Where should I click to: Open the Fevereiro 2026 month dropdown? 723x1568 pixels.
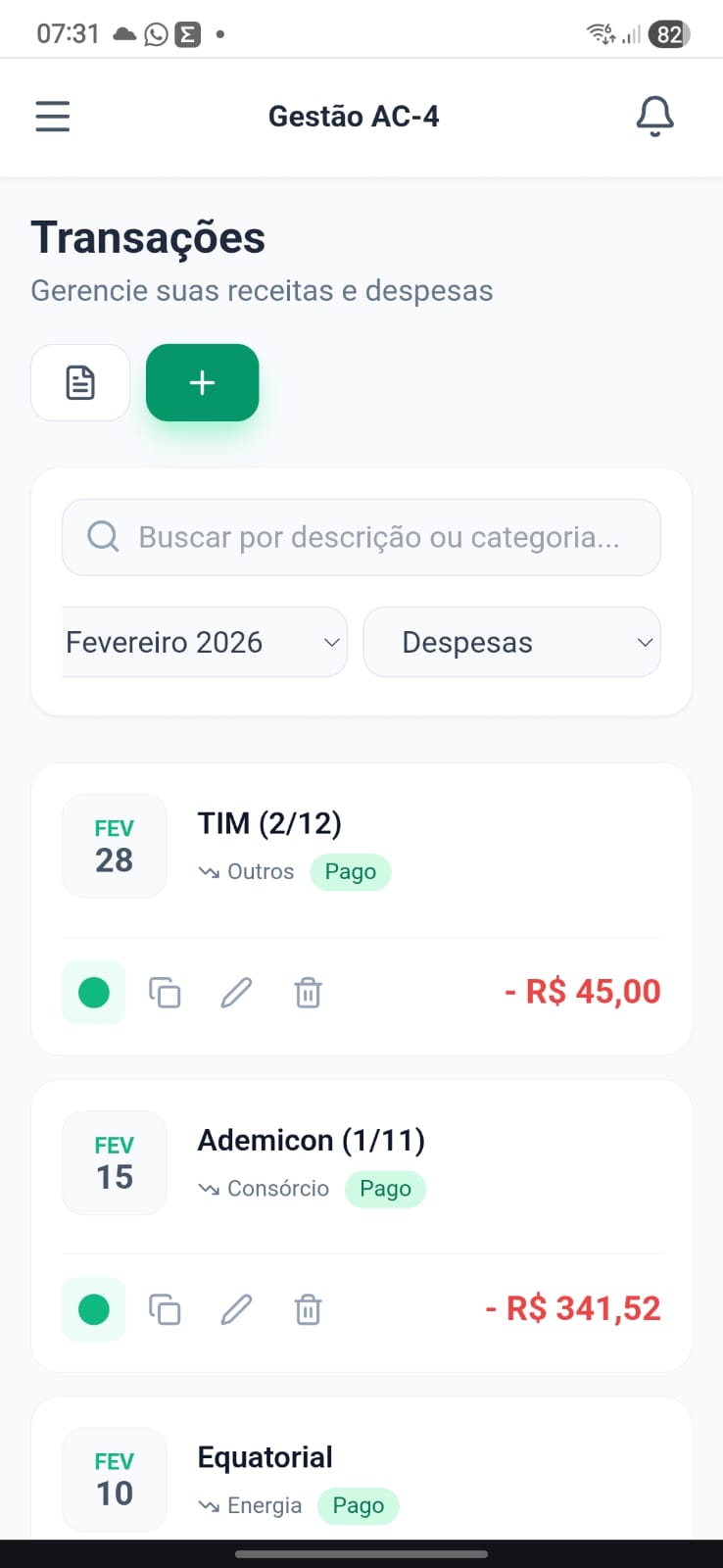point(203,642)
